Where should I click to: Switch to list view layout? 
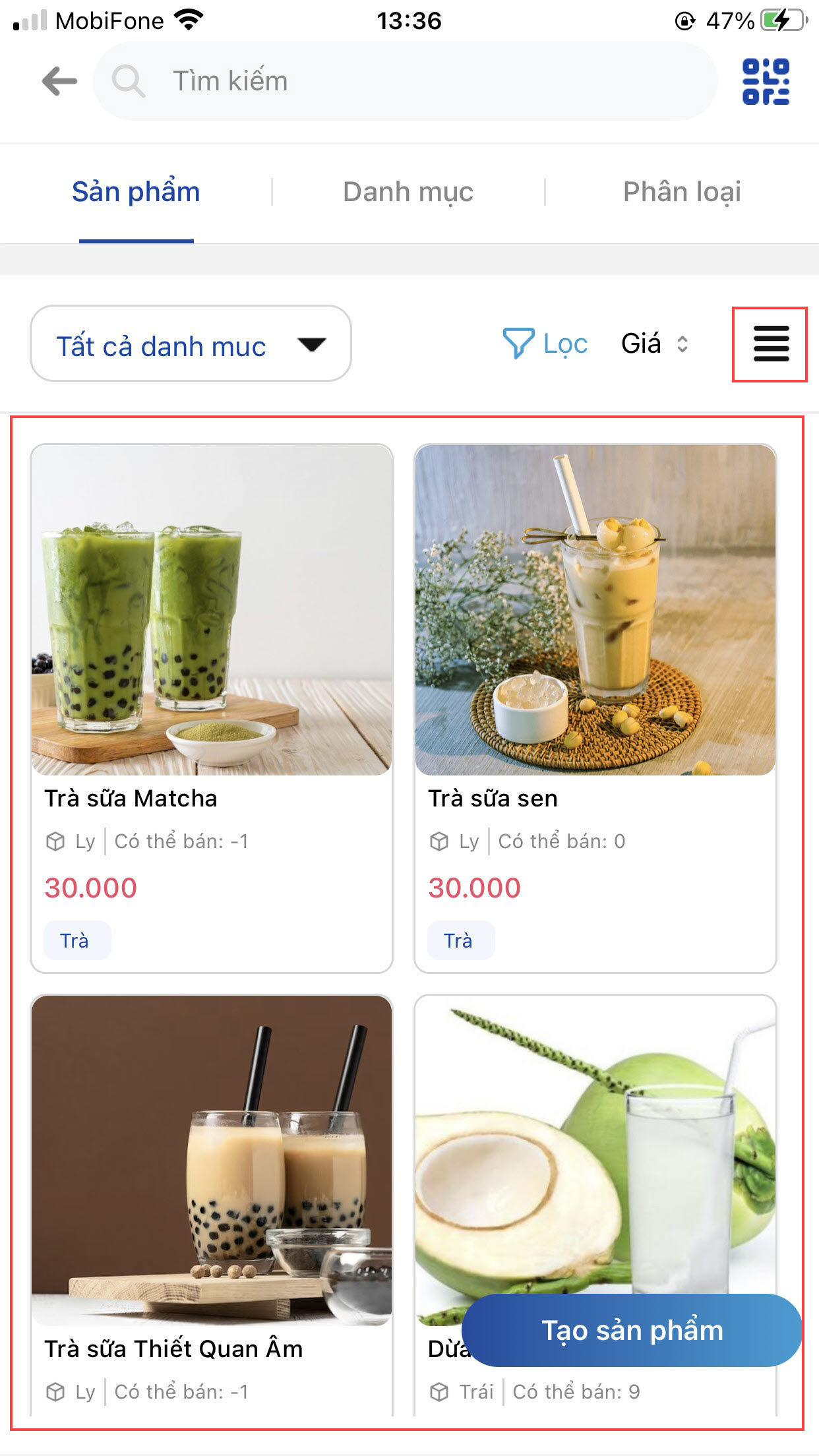pyautogui.click(x=770, y=344)
